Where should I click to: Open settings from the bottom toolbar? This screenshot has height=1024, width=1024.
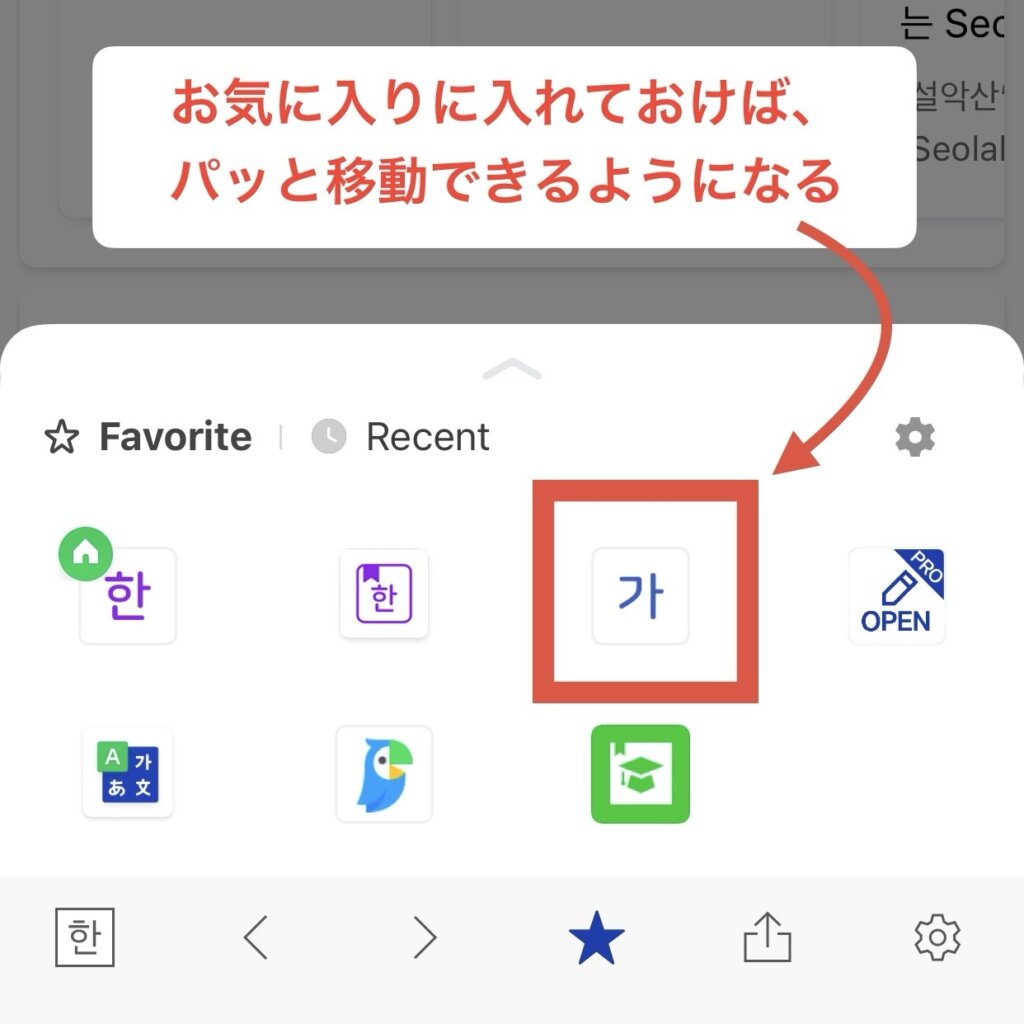[937, 938]
